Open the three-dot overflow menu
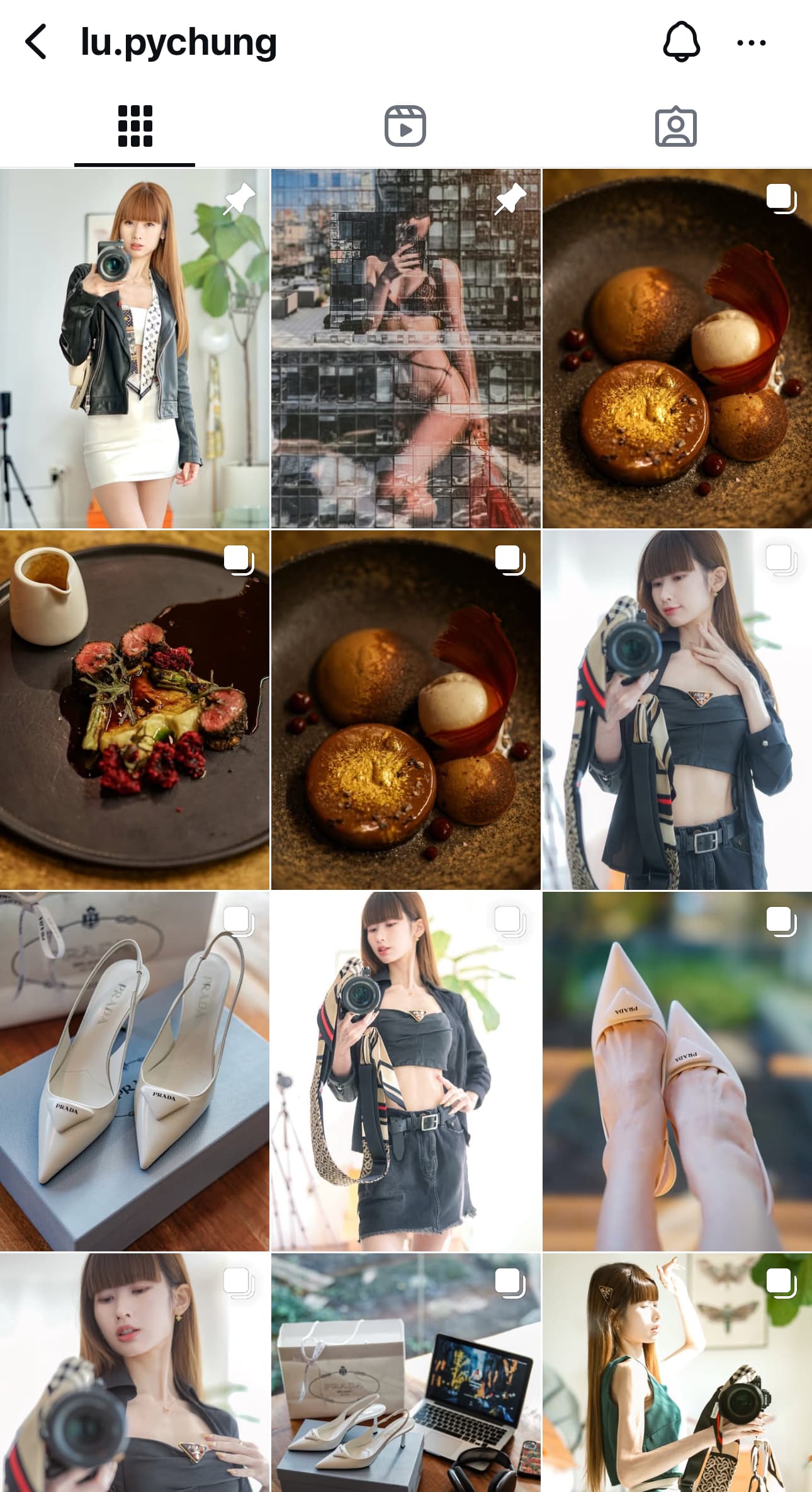The image size is (812, 1492). (x=751, y=43)
